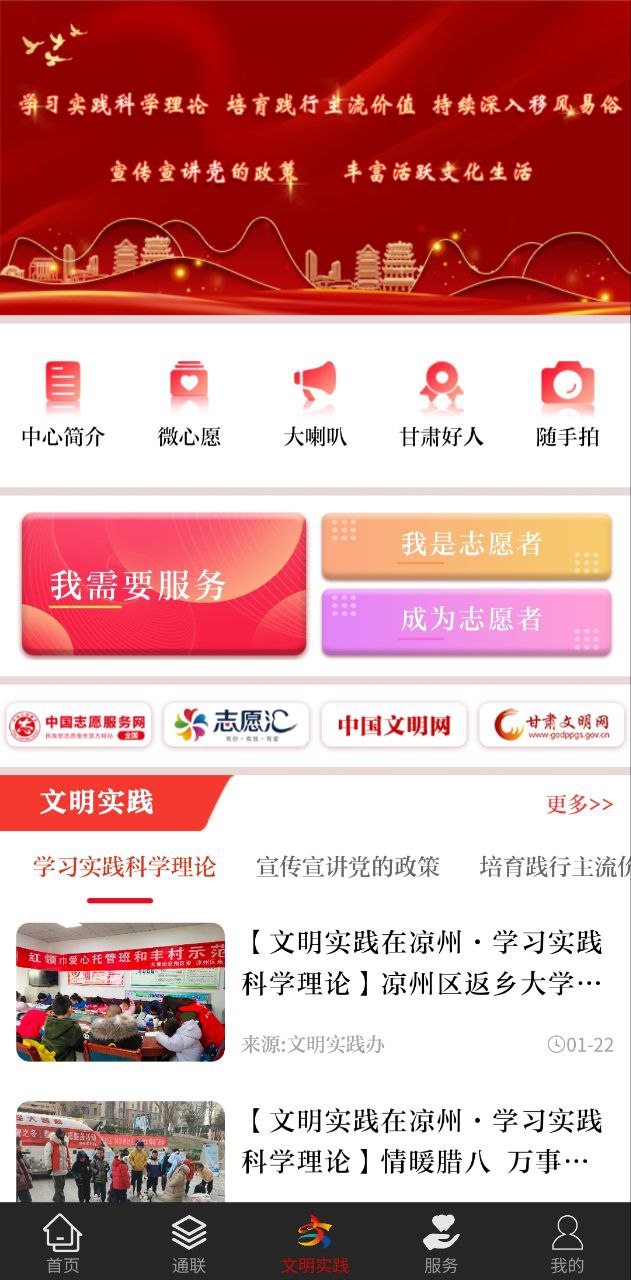Open 中国文明网 link
631x1280 pixels.
[x=393, y=725]
